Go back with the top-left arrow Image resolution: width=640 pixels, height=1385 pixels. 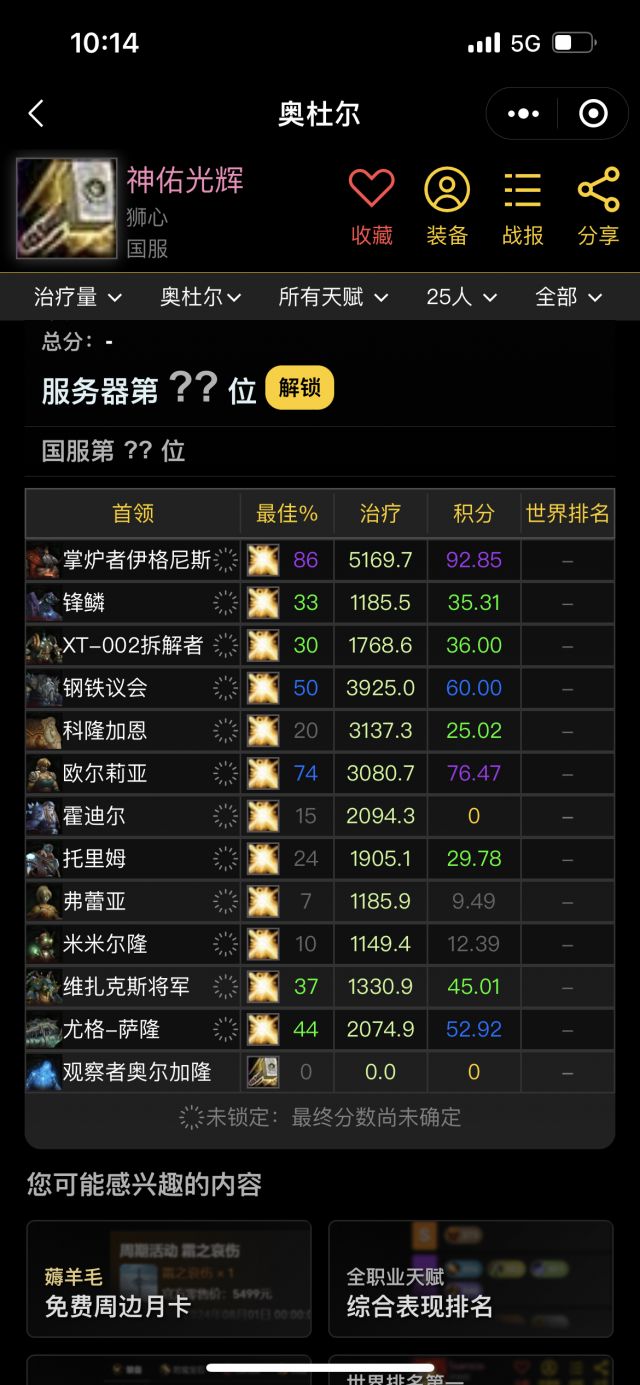point(36,114)
